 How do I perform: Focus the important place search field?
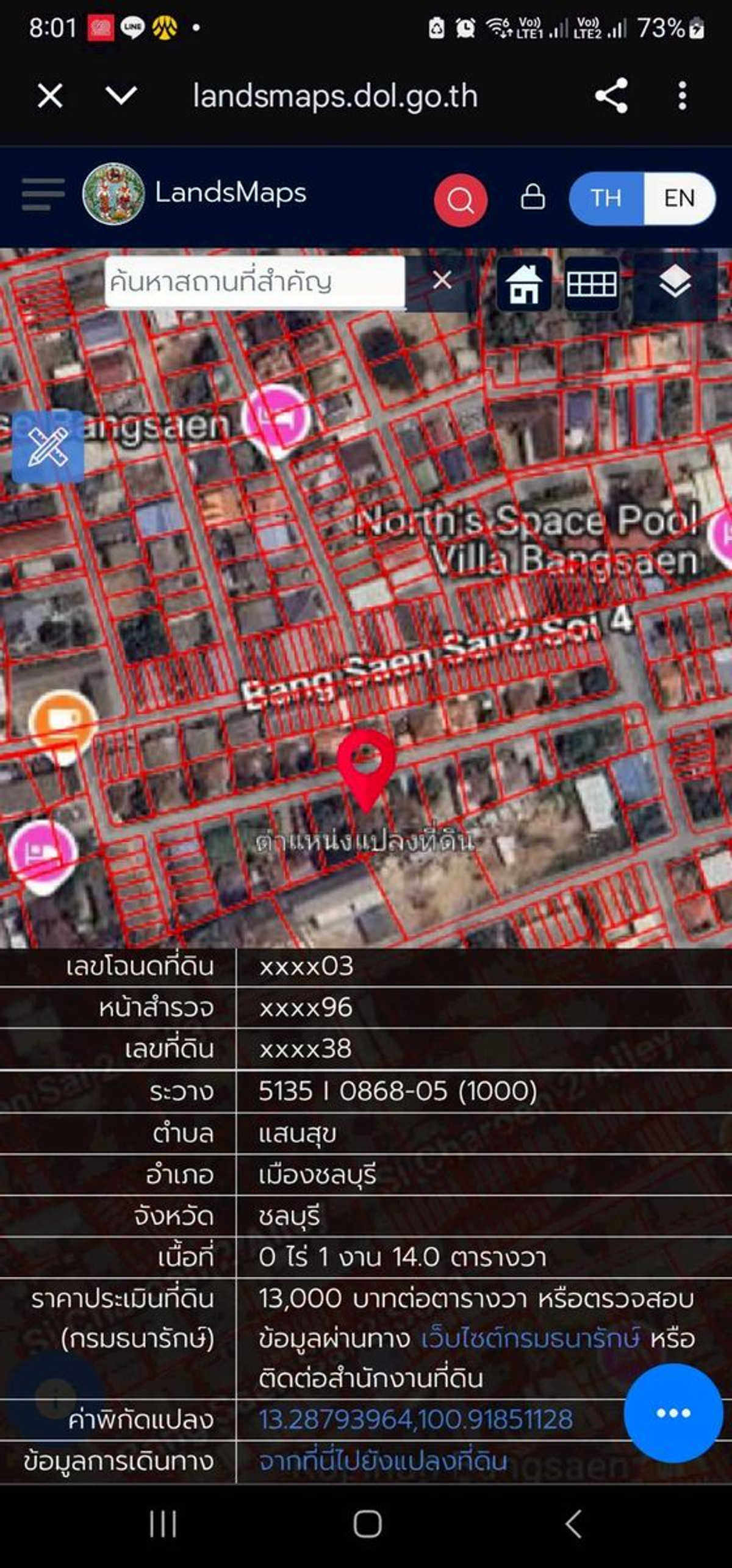254,282
